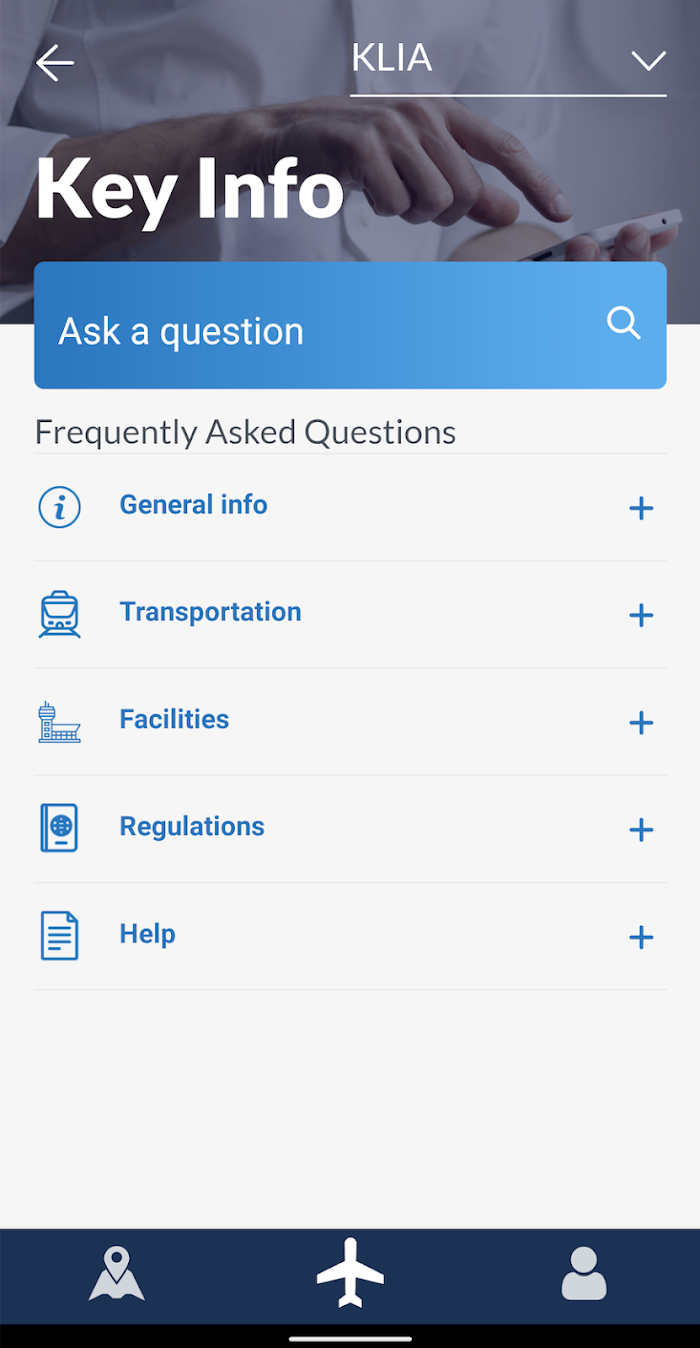Open the KLIA airport dropdown
Image resolution: width=700 pixels, height=1348 pixels.
508,62
